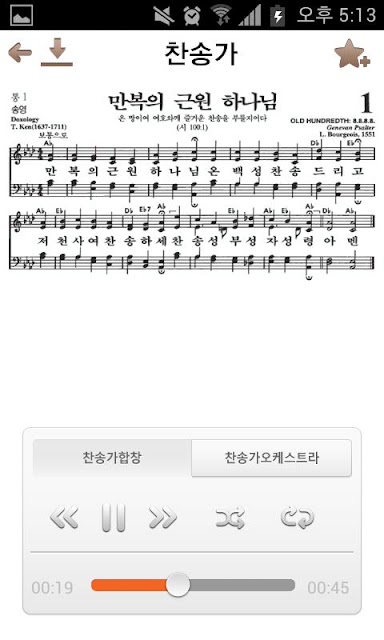This screenshot has width=384, height=640.
Task: Skip to the previous track
Action: coord(64,518)
